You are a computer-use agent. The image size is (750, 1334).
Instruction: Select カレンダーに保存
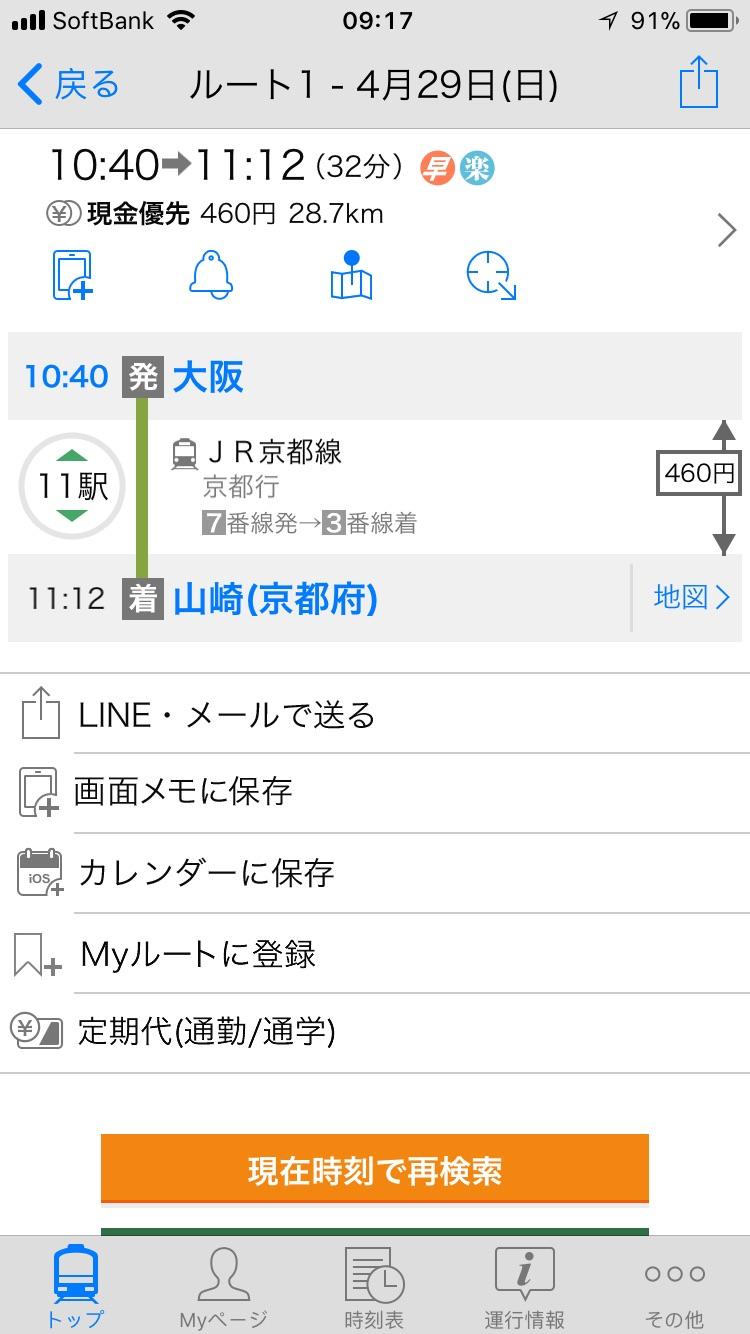click(205, 872)
